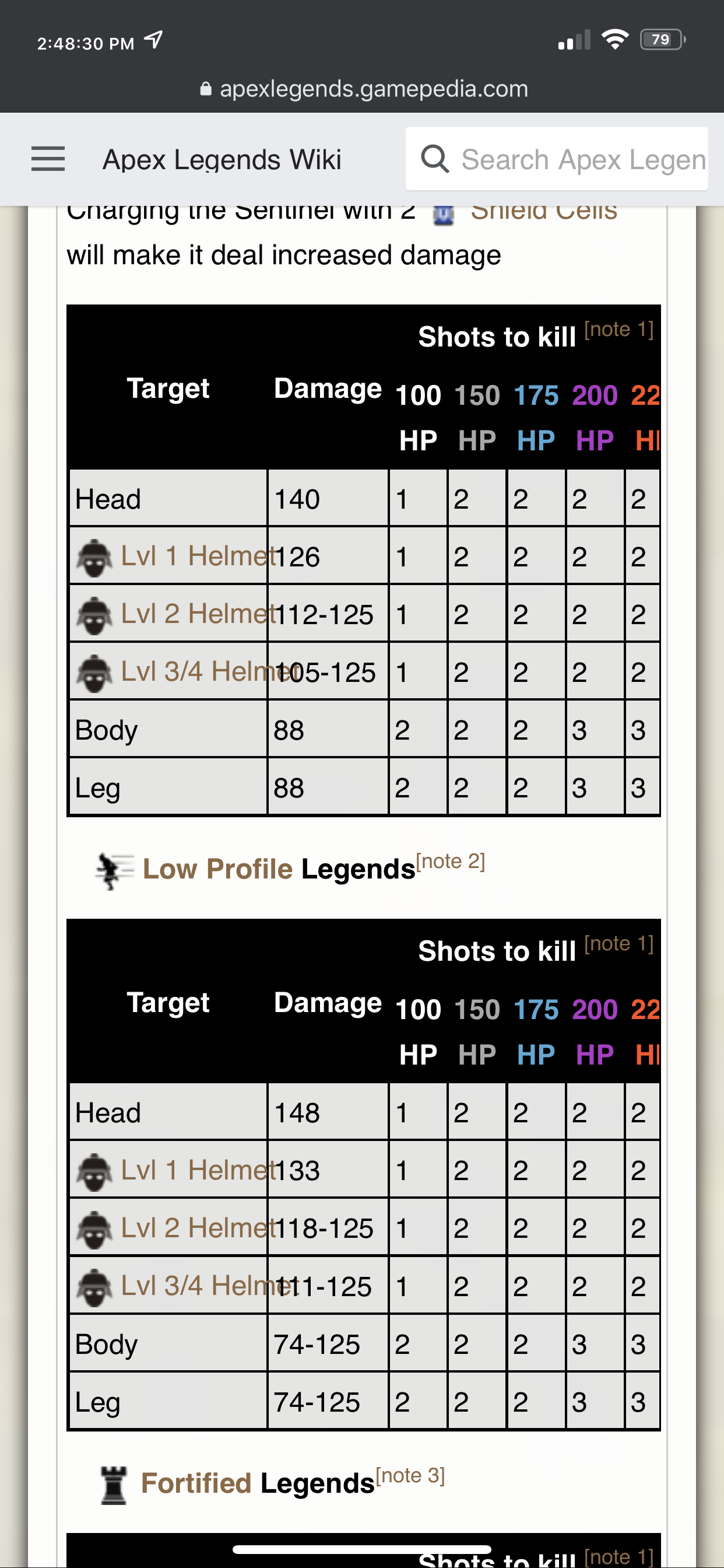Tap the Search Apex Legends field
The height and width of the screenshot is (1568, 724).
pyautogui.click(x=557, y=159)
